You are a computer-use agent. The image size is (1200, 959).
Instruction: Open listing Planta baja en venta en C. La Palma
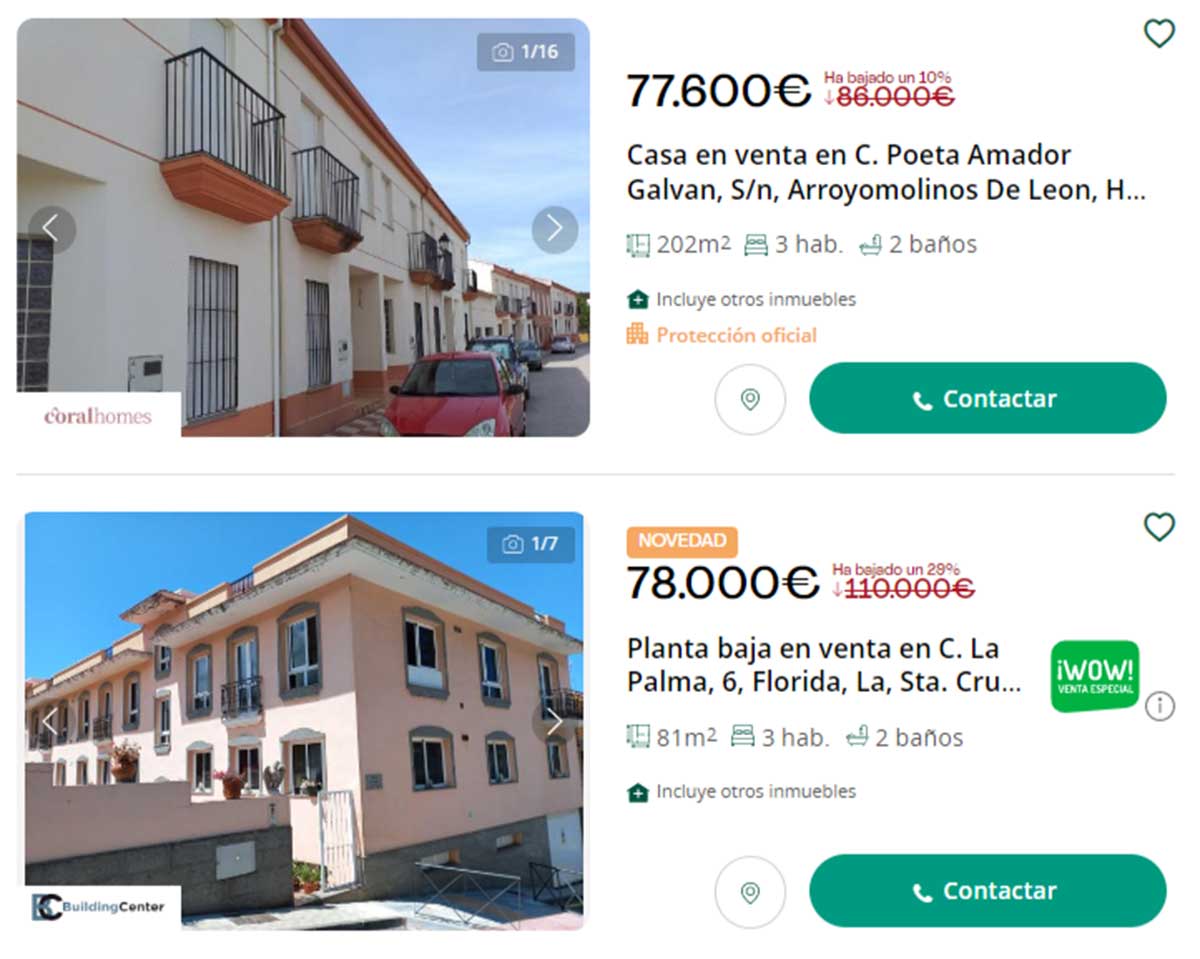[823, 664]
